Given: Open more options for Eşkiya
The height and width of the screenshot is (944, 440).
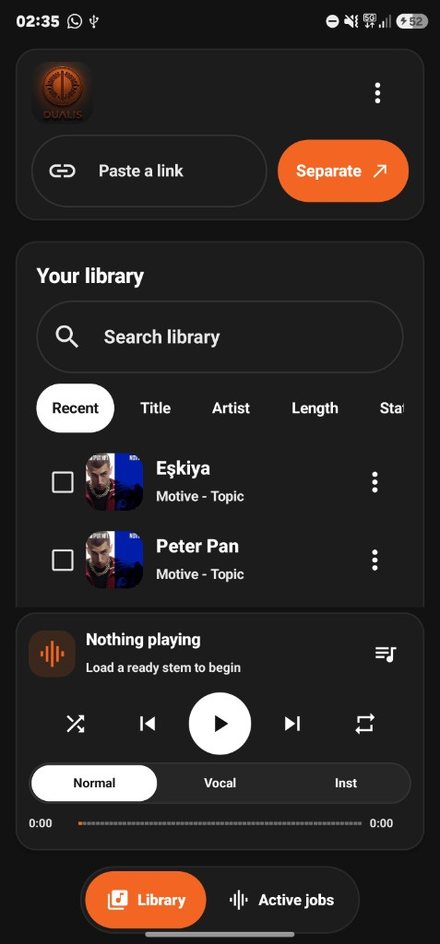Looking at the screenshot, I should click(374, 482).
